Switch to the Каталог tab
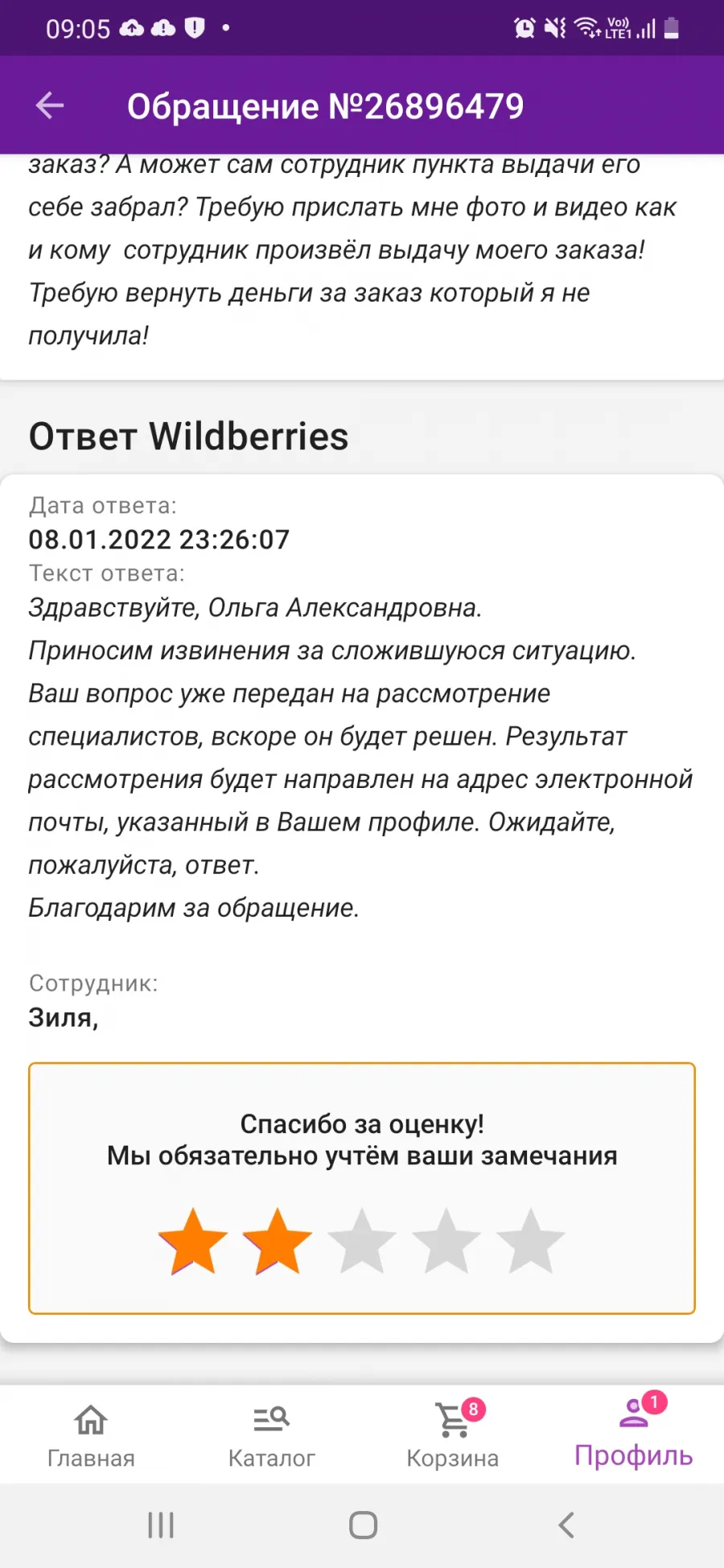The height and width of the screenshot is (1568, 724). tap(272, 1435)
